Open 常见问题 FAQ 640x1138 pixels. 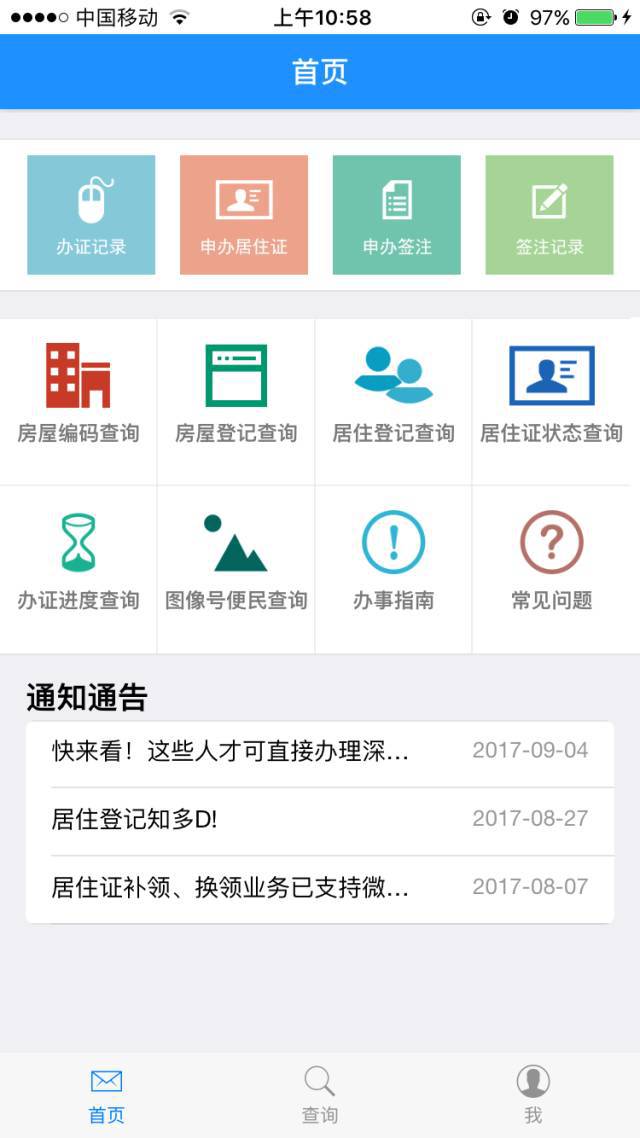tap(551, 566)
